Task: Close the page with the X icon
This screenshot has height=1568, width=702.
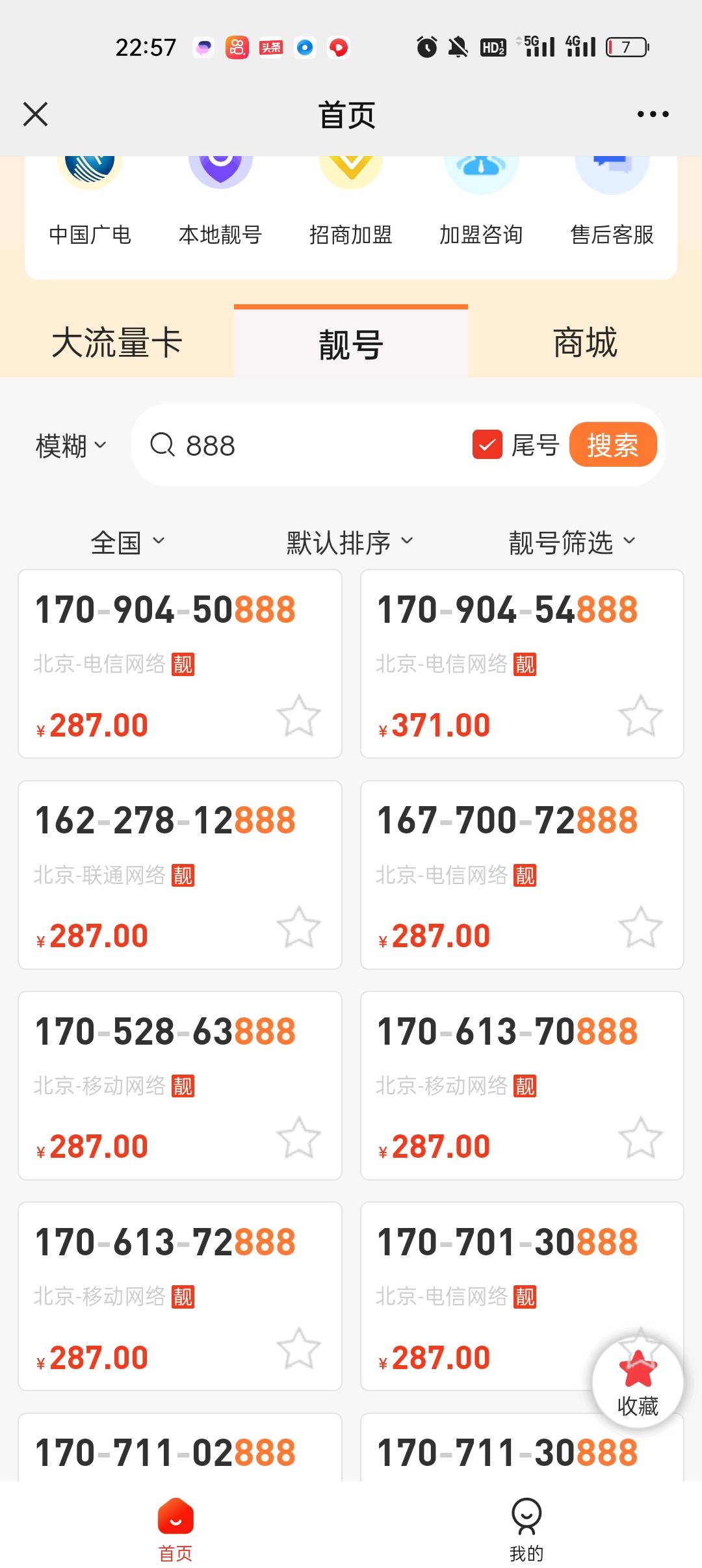Action: (36, 114)
